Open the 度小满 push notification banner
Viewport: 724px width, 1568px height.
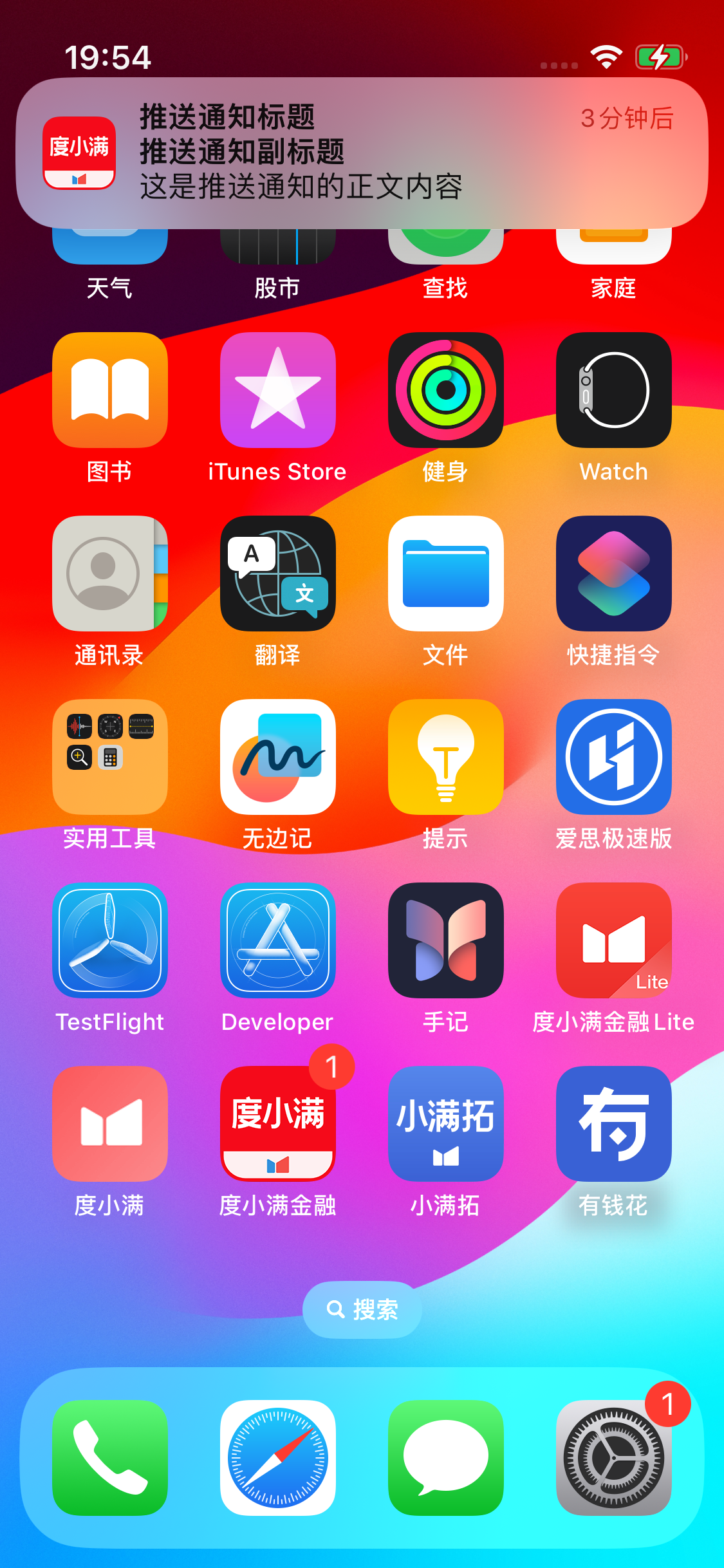(362, 153)
